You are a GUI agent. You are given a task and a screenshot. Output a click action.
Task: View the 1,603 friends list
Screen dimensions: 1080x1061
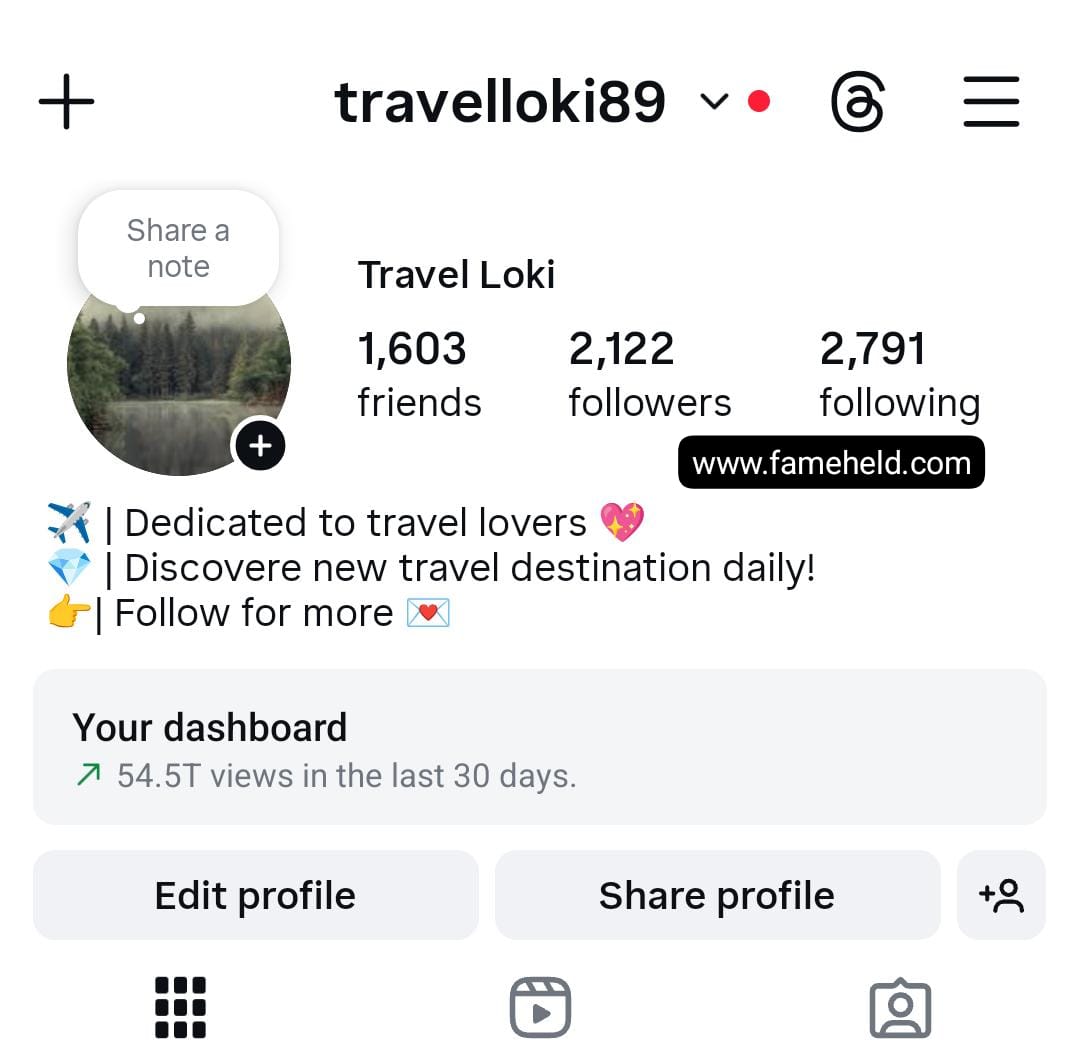[419, 375]
